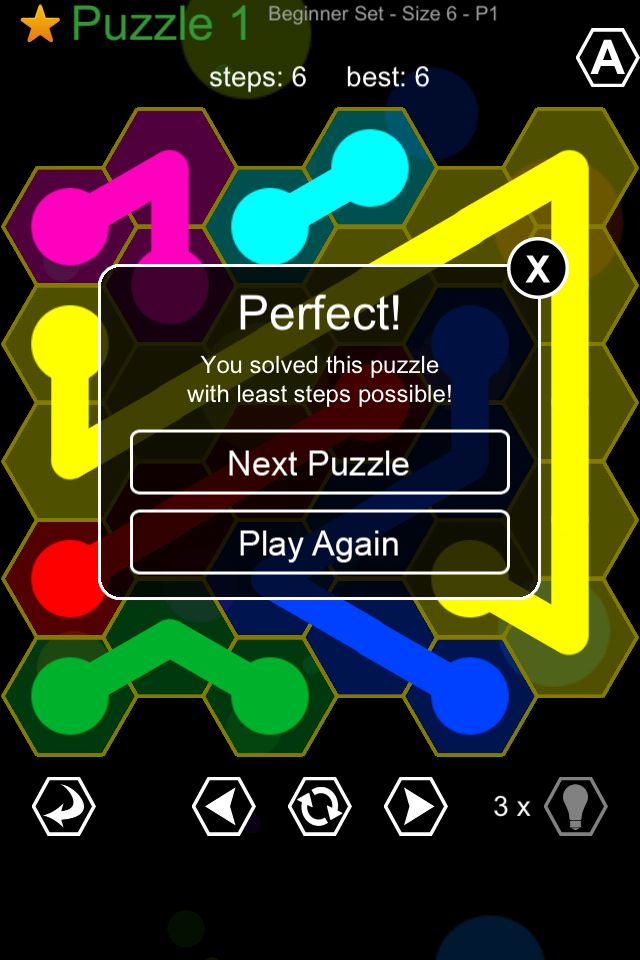
Task: Return using the back arrow hexagon
Action: pyautogui.click(x=64, y=806)
